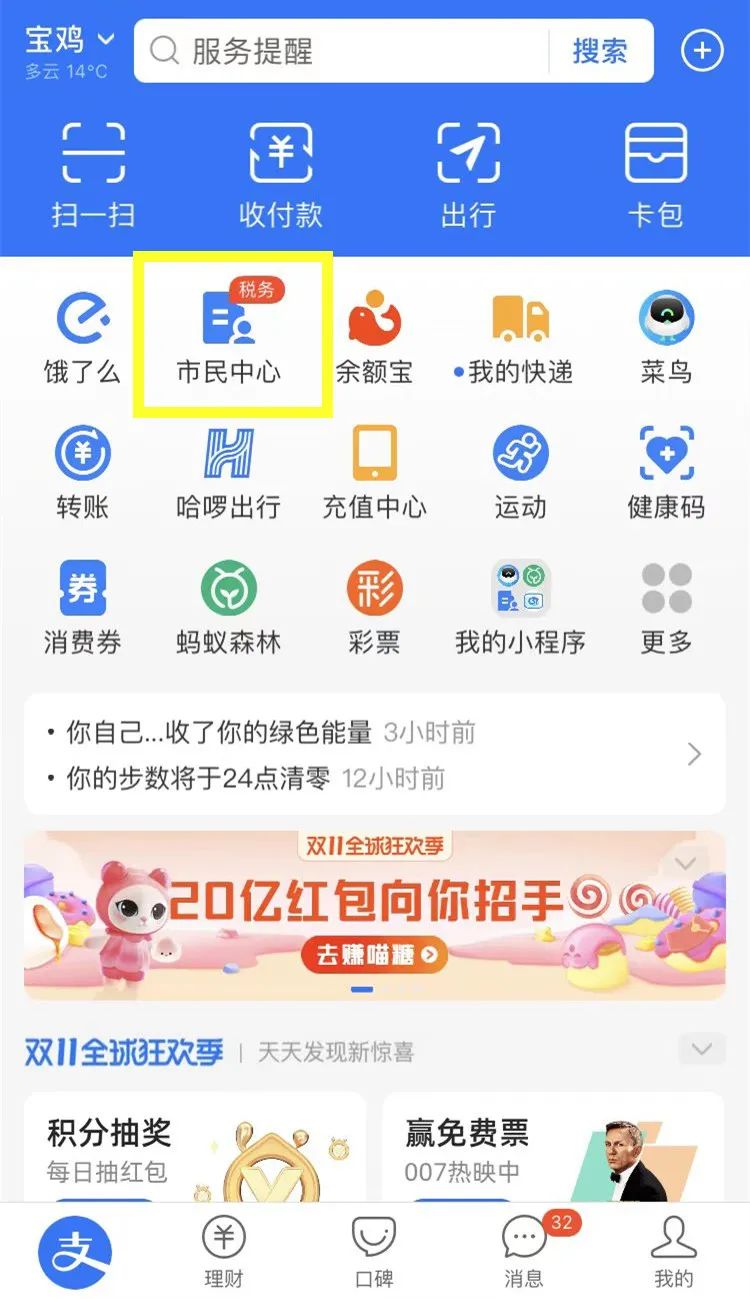The height and width of the screenshot is (1299, 750).
Task: Open the notification reminders card
Action: 375,754
